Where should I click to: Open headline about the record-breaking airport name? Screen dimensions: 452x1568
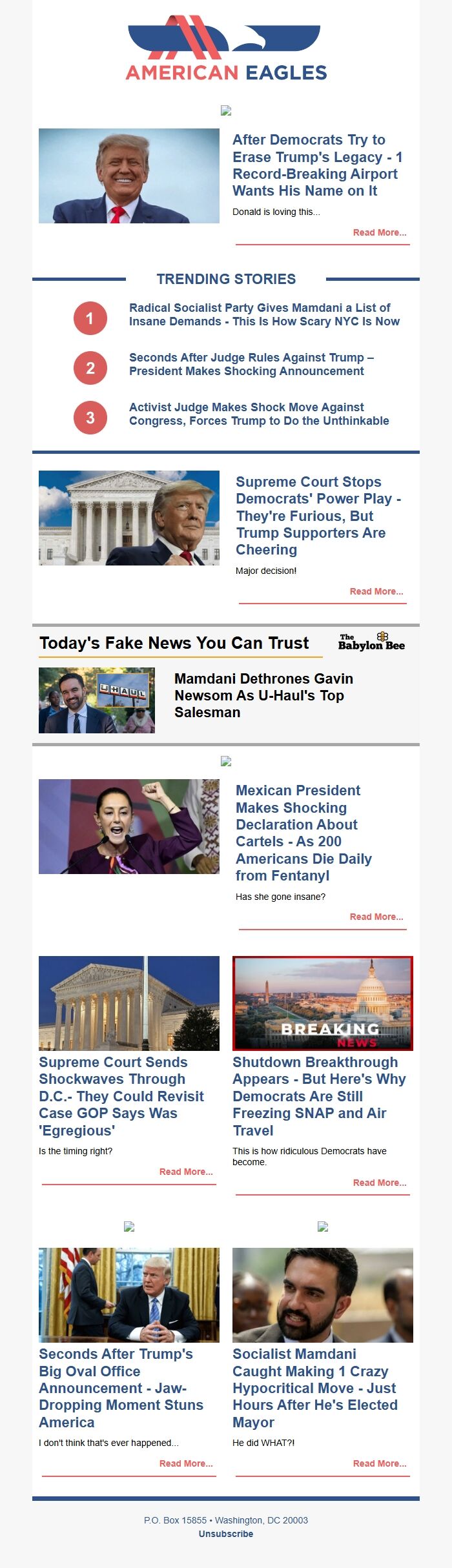(317, 165)
